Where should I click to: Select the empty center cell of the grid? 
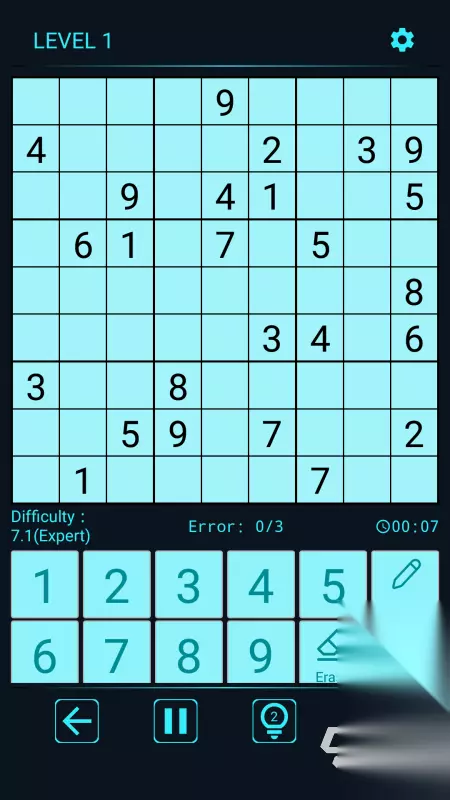pos(224,291)
